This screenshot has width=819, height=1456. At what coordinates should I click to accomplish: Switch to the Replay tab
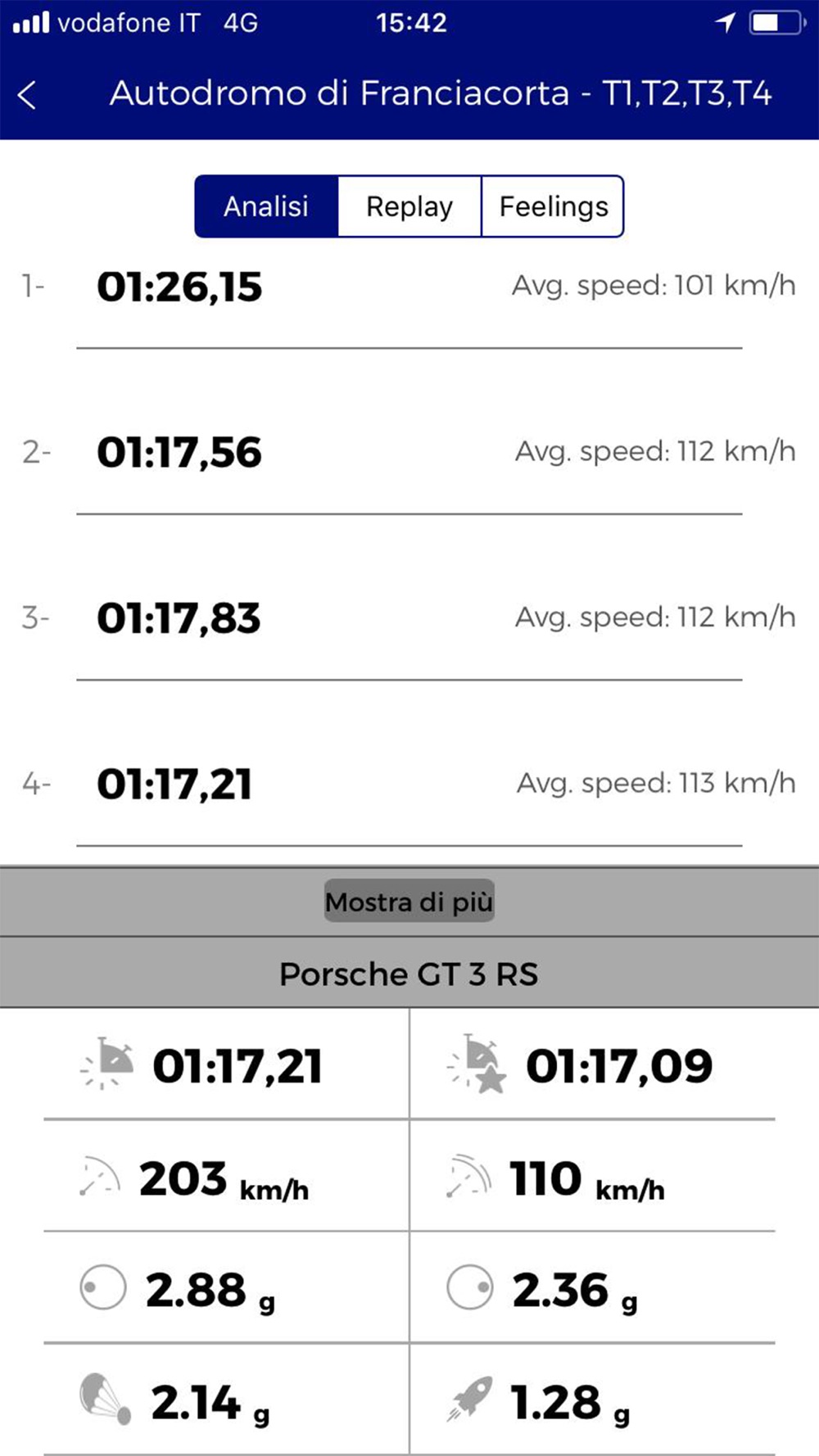409,206
